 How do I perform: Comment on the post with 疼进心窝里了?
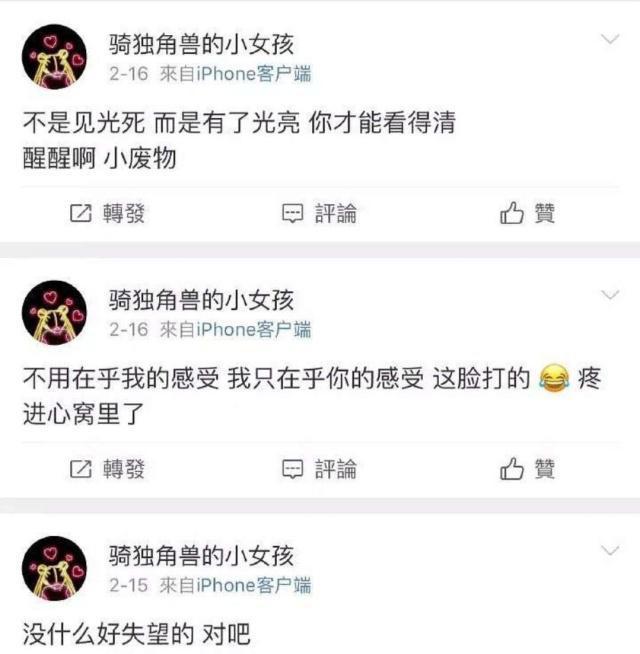[x=319, y=469]
